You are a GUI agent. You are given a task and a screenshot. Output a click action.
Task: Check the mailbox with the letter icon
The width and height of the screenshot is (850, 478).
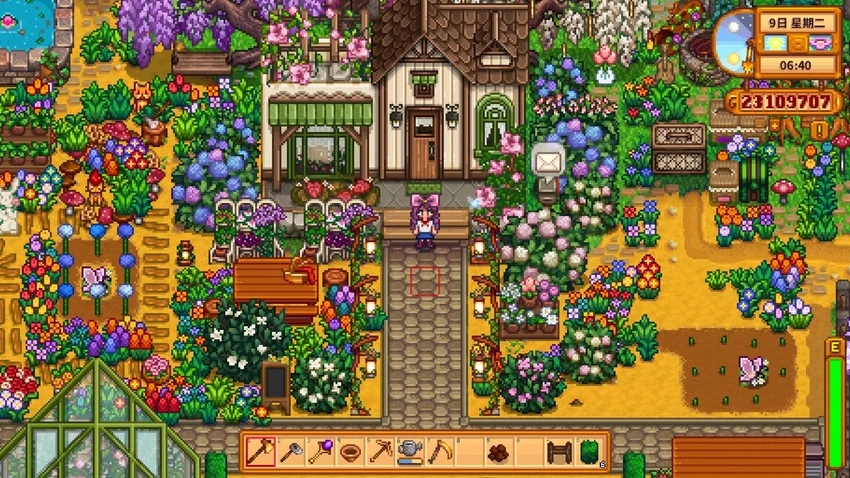547,163
